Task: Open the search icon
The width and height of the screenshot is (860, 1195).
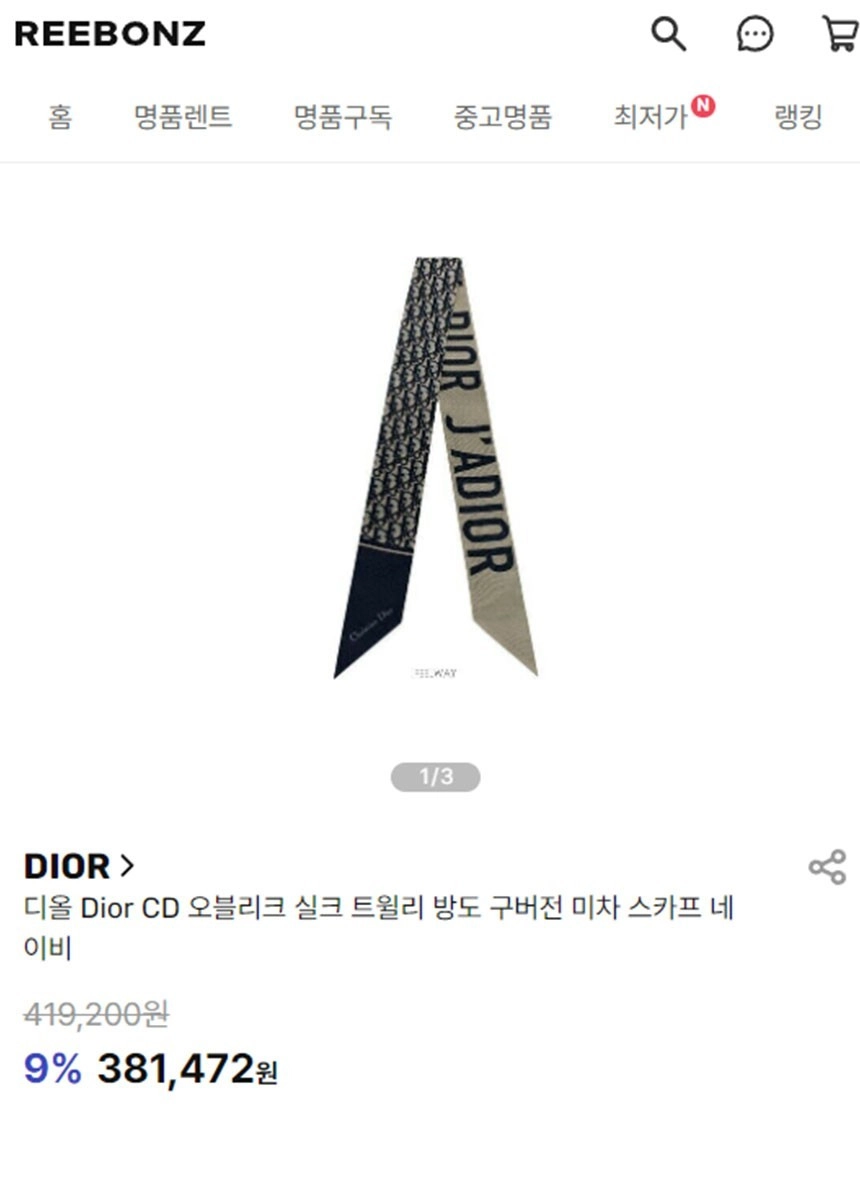Action: (669, 34)
